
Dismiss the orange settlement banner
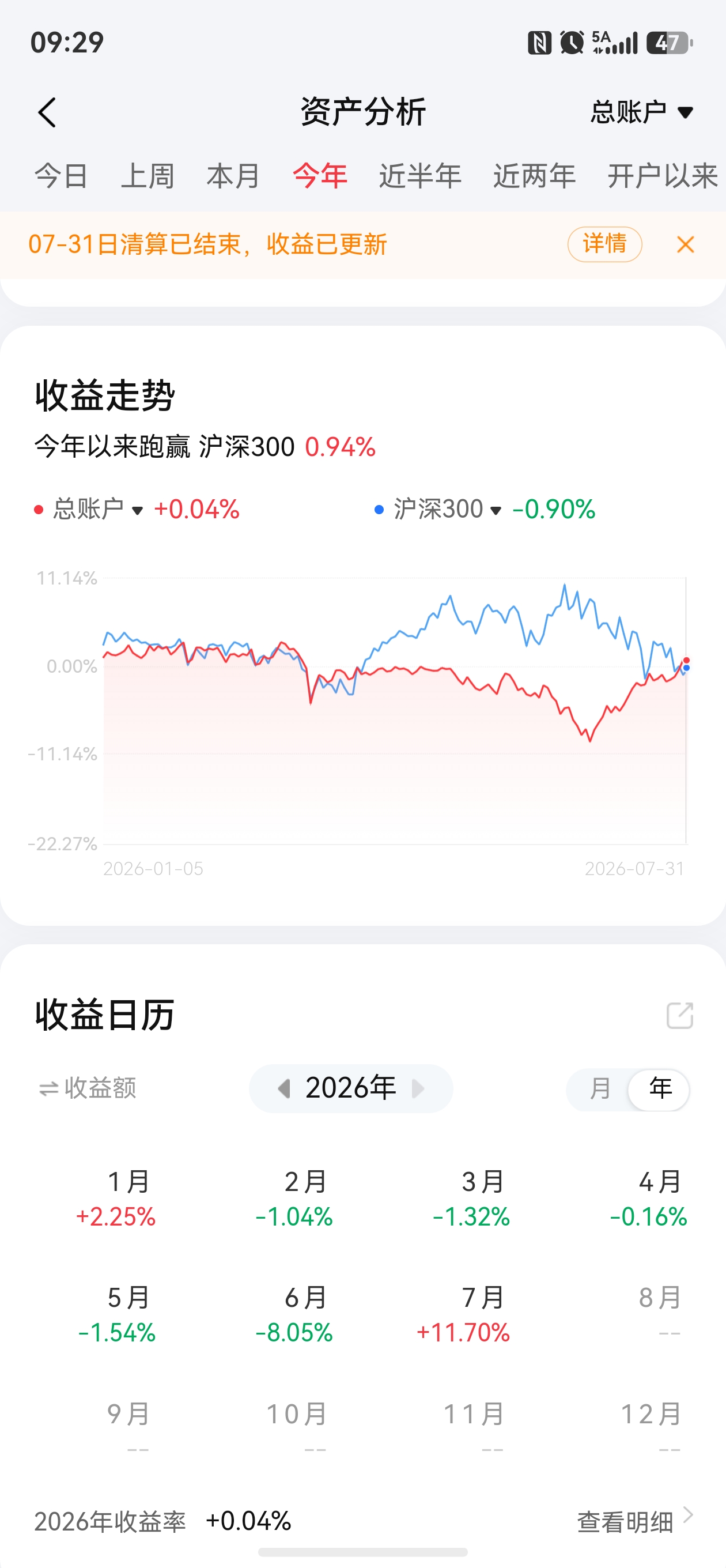point(685,244)
